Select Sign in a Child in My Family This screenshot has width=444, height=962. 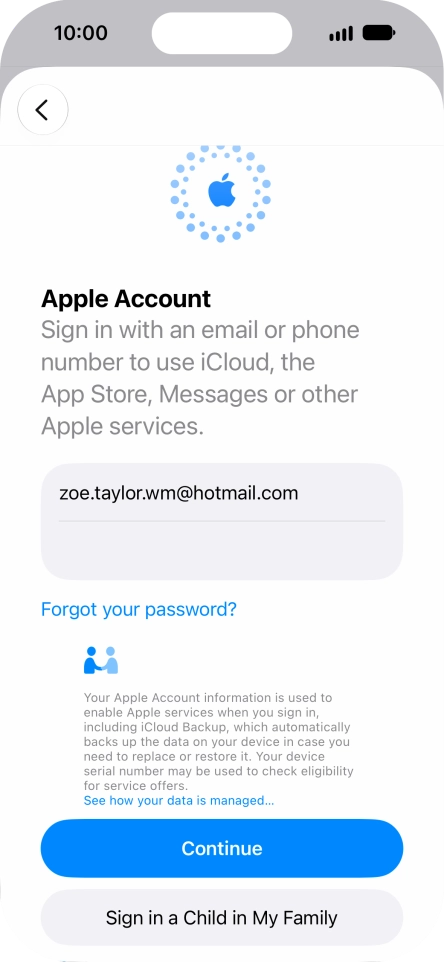[221, 918]
